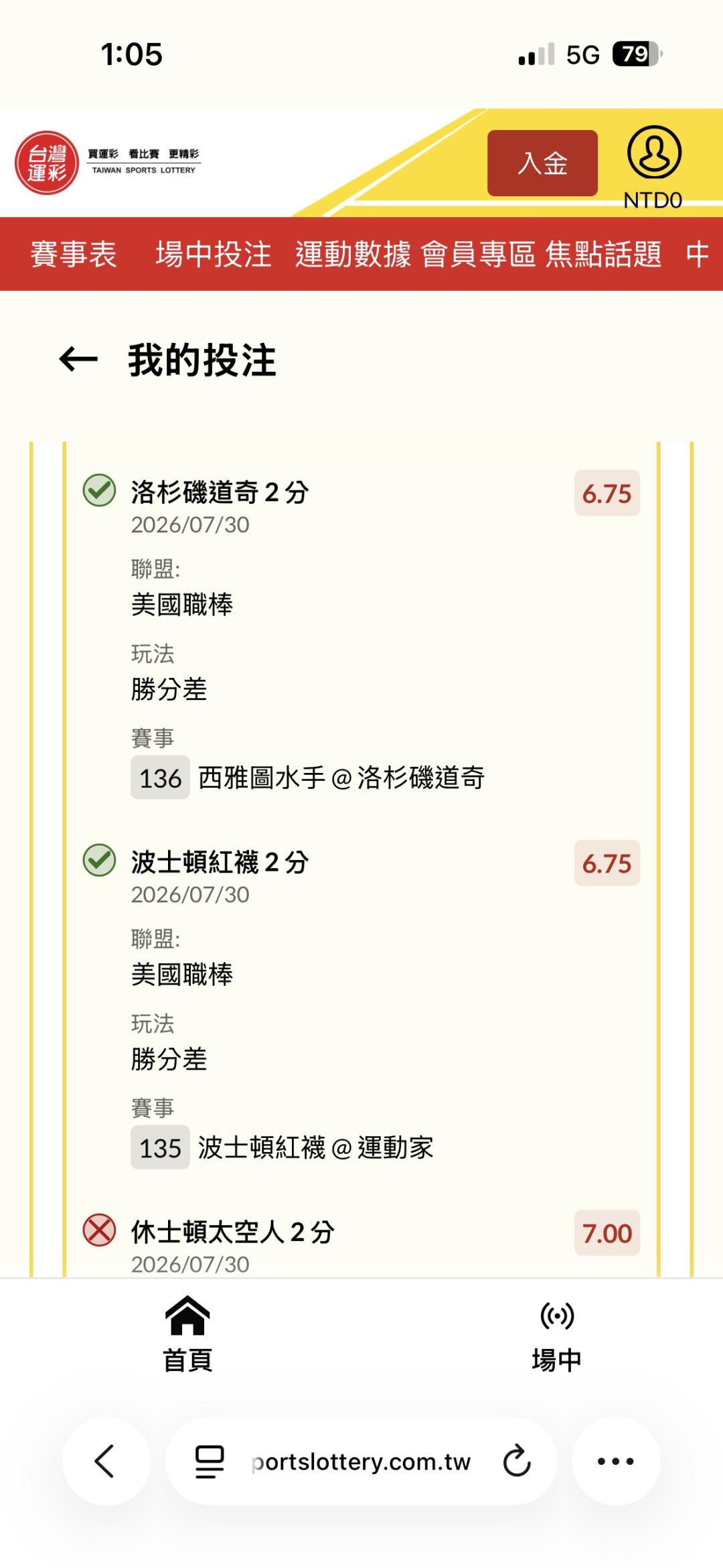Go to 首頁 in the bottom bar
This screenshot has height=1568, width=723.
(x=187, y=1334)
